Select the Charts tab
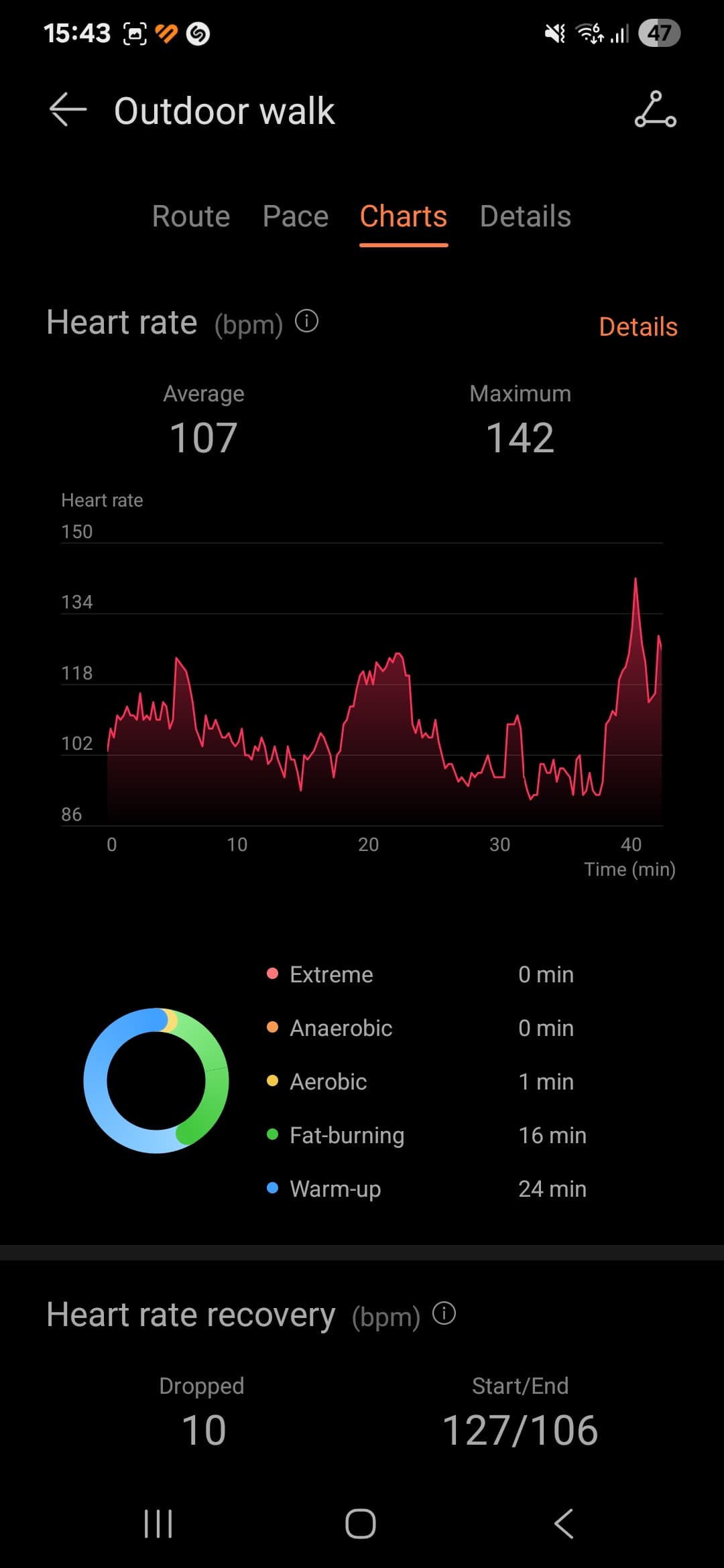Viewport: 724px width, 1568px height. 404,216
